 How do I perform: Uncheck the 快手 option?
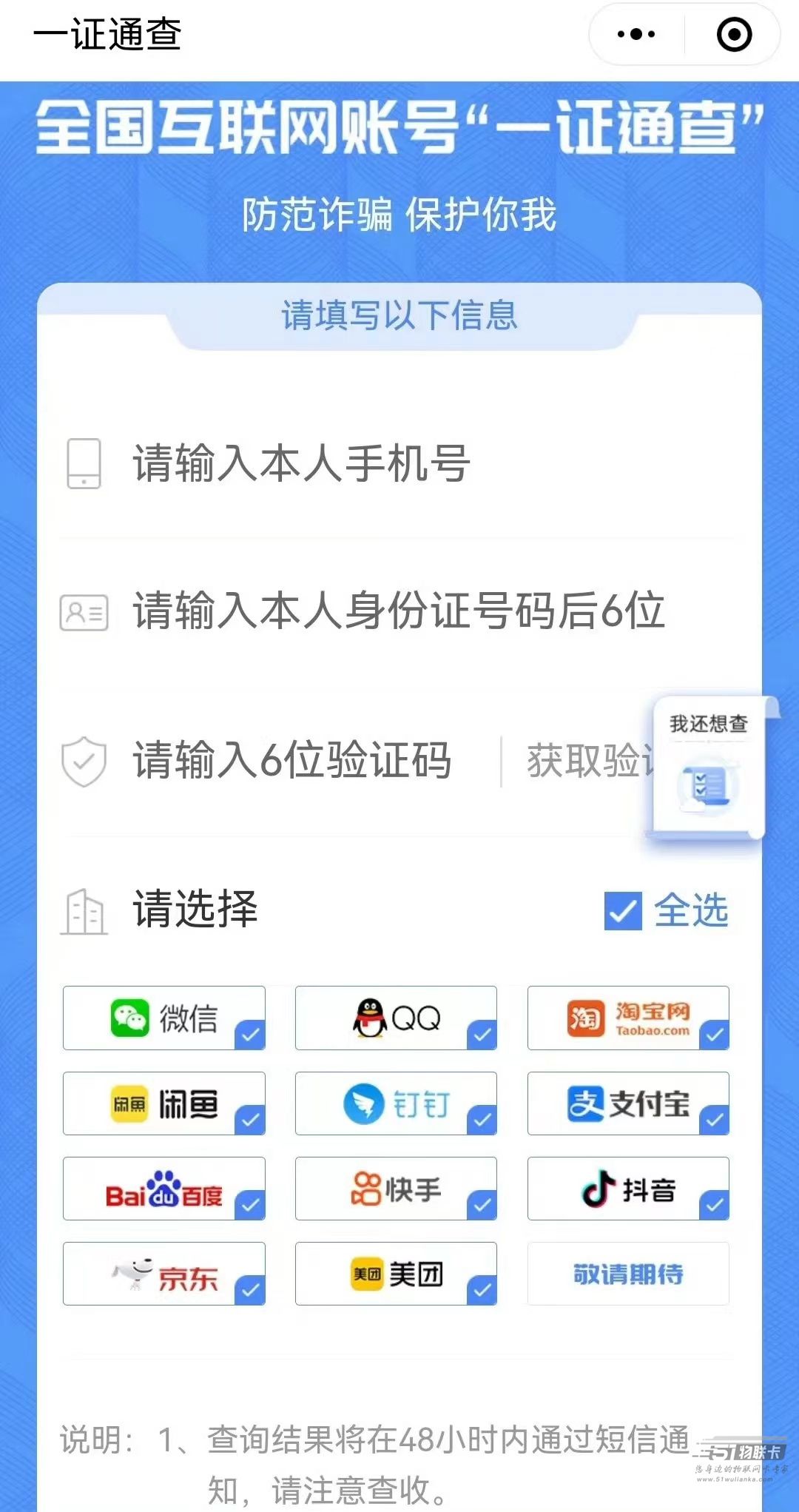pyautogui.click(x=396, y=1189)
